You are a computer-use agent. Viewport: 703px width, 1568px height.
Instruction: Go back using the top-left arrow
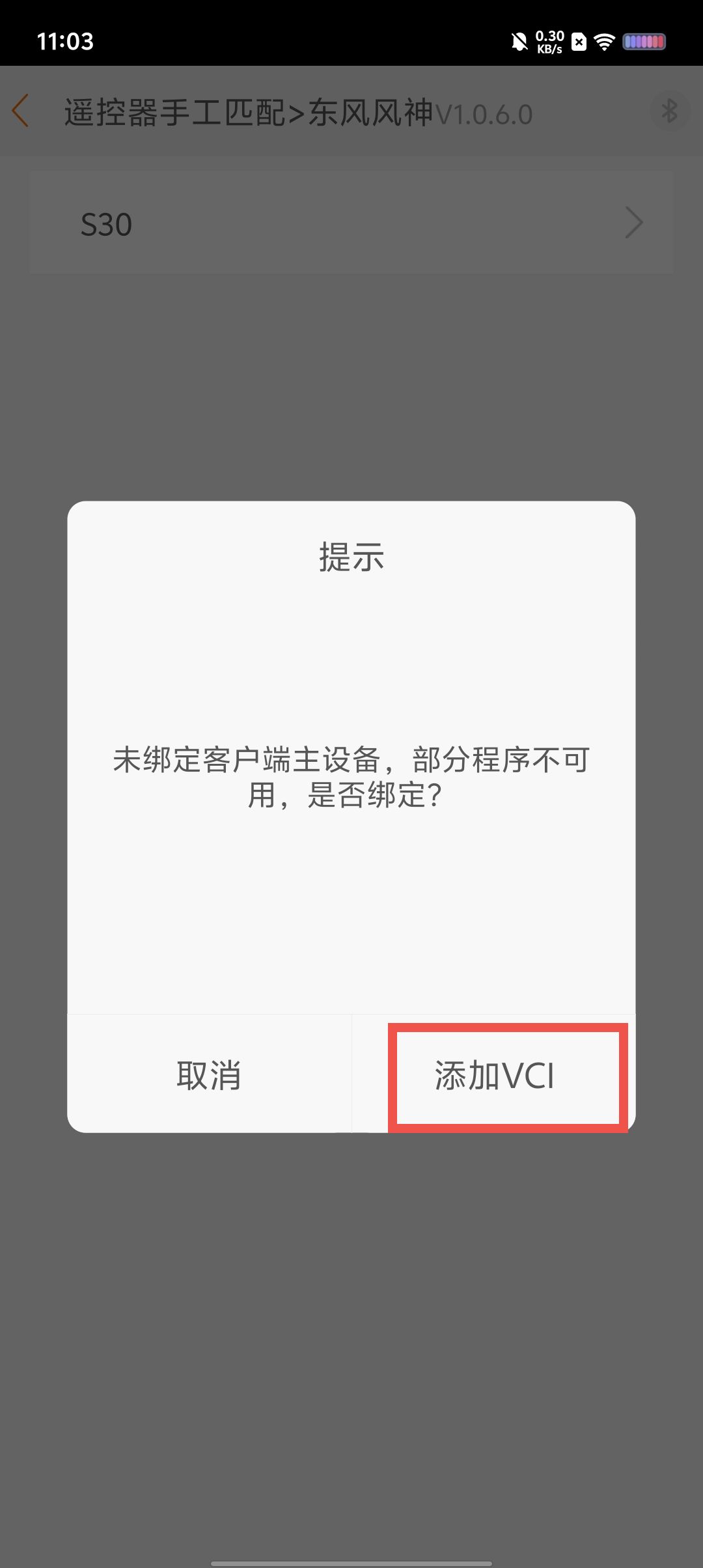[21, 111]
